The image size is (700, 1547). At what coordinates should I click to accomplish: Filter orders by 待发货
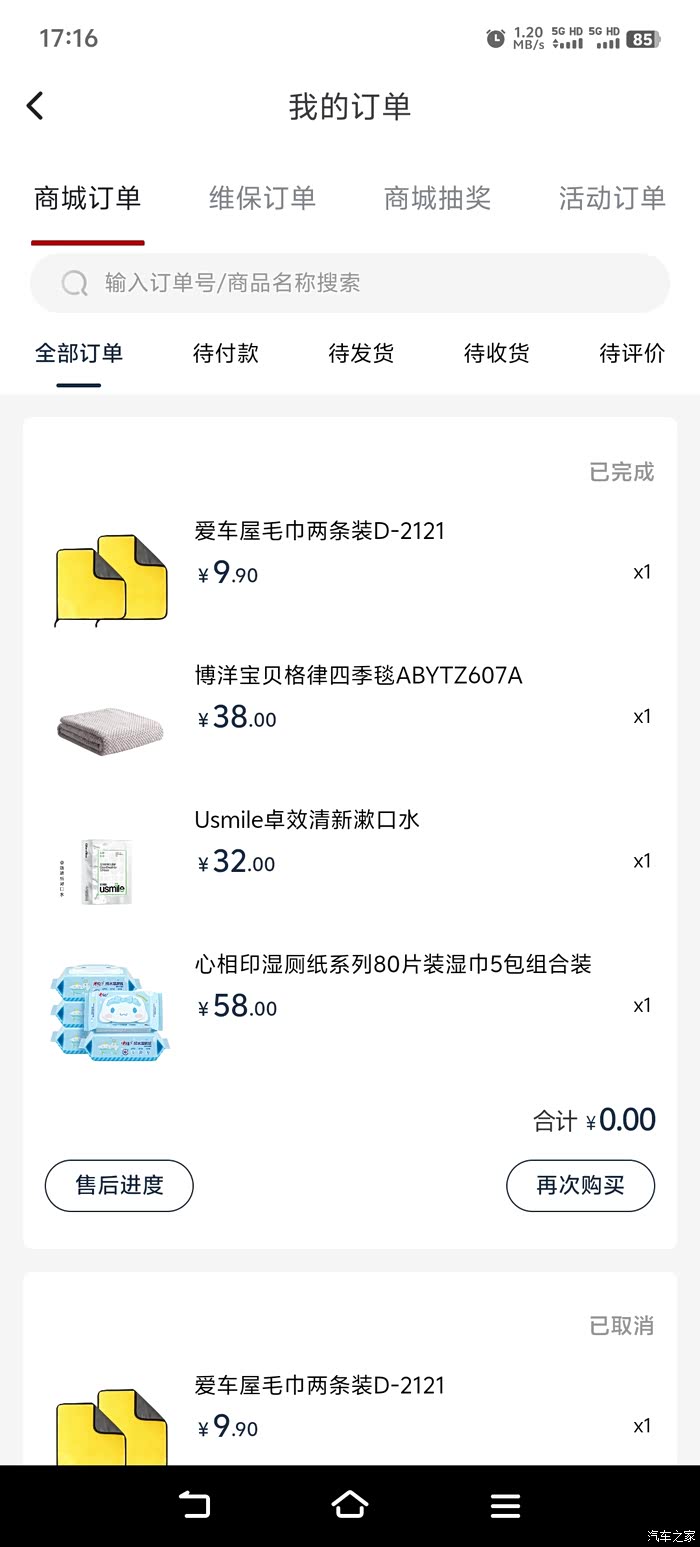click(x=361, y=353)
